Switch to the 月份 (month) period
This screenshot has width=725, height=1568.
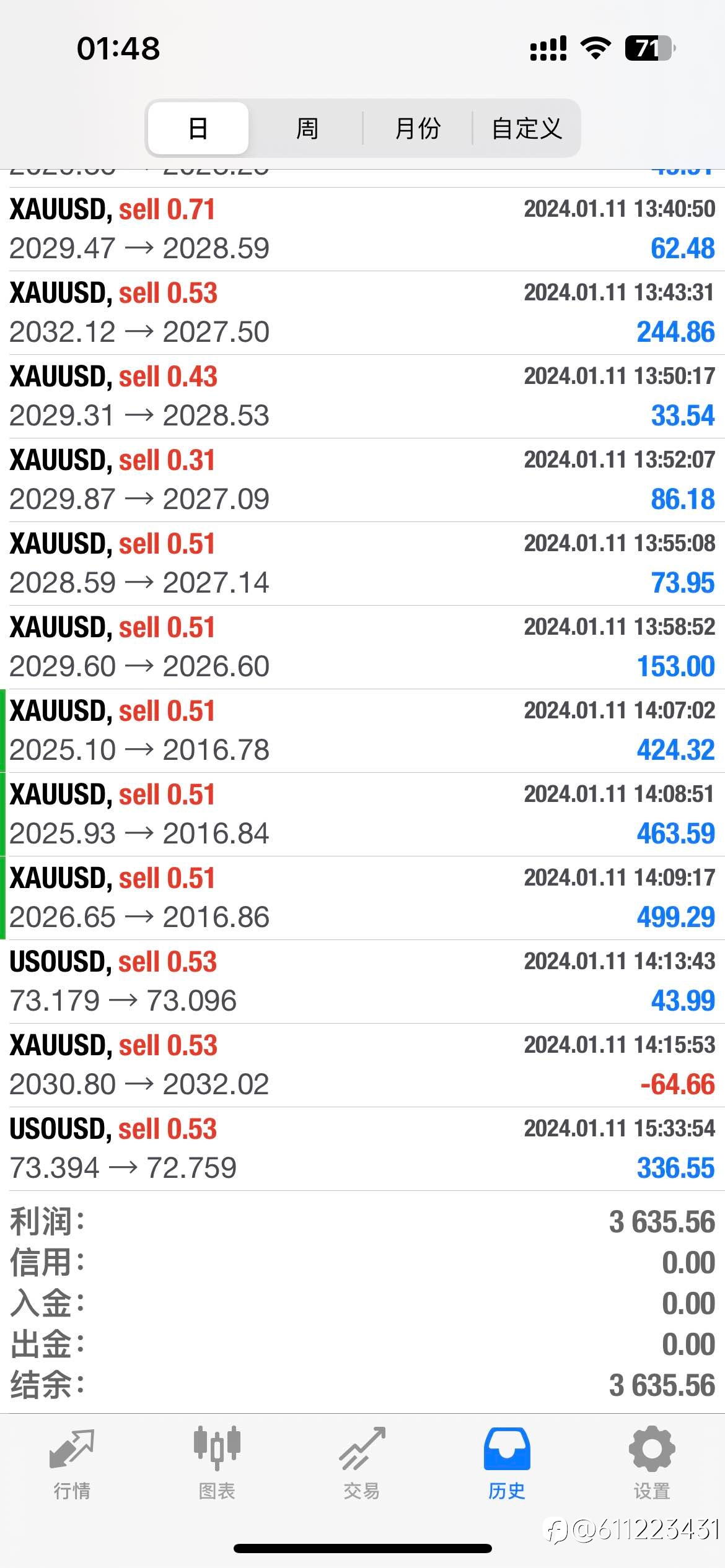[x=418, y=128]
